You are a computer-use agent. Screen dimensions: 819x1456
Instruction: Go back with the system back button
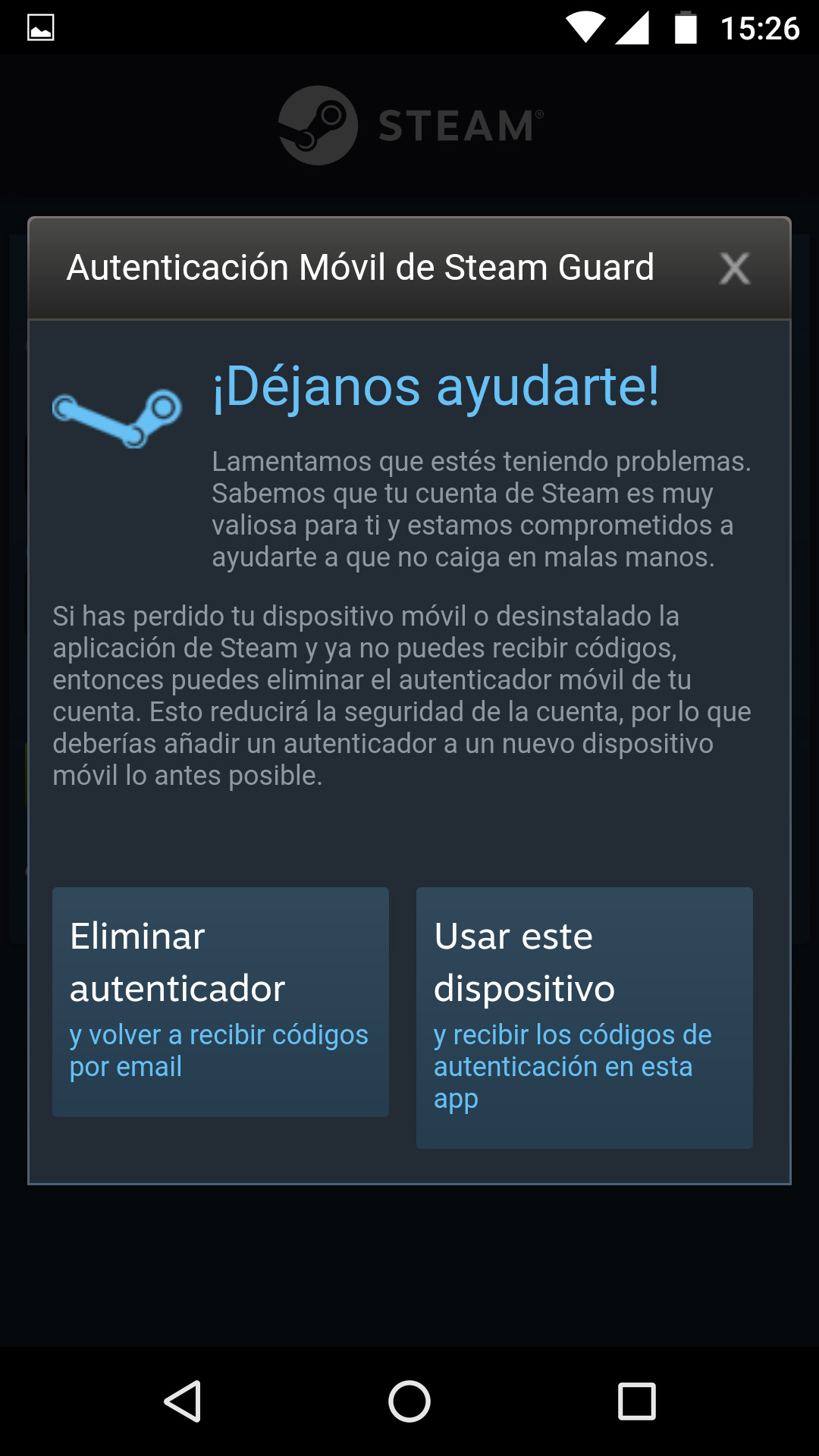pyautogui.click(x=183, y=1401)
